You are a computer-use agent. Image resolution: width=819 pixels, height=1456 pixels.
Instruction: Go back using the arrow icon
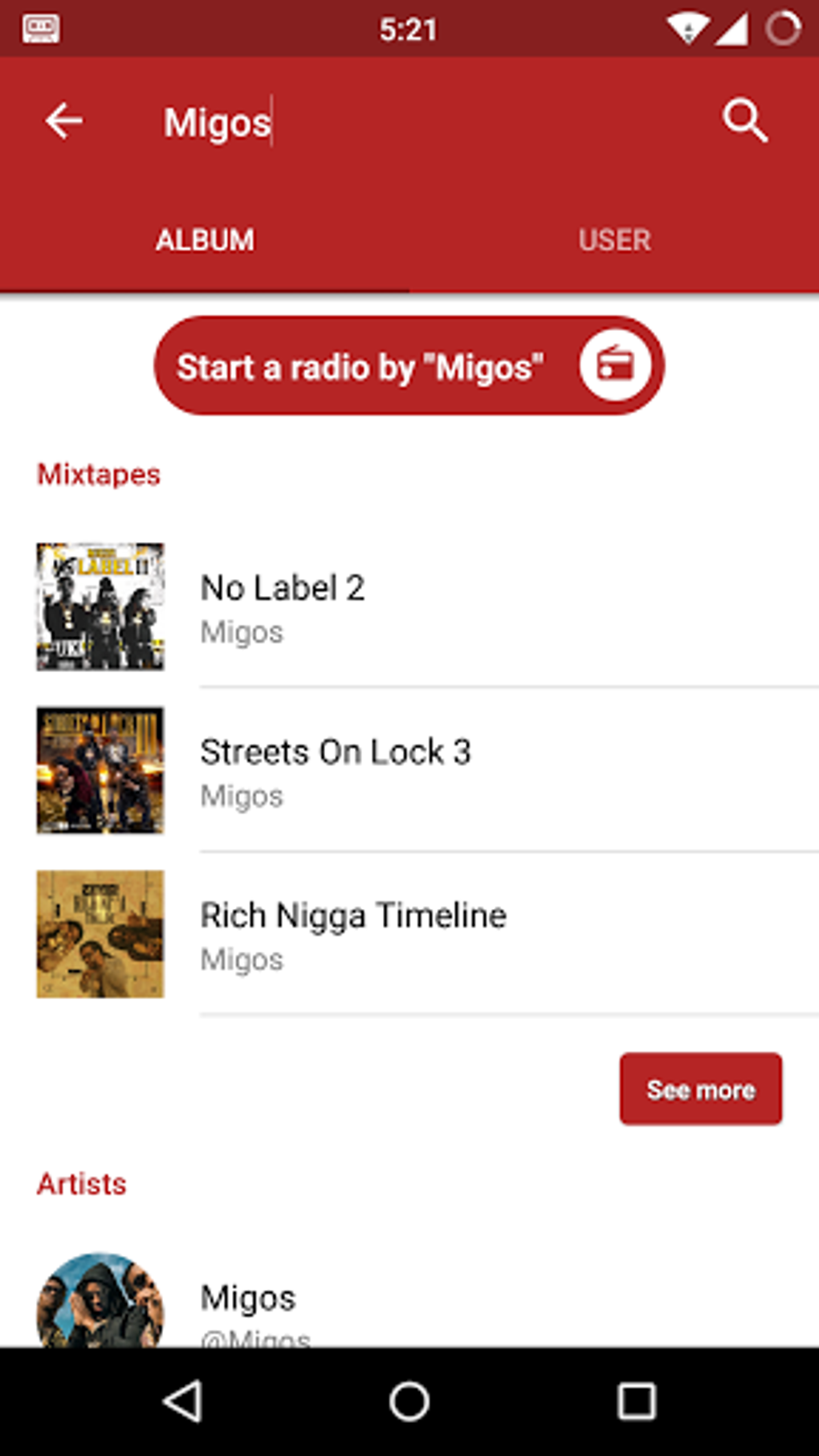63,121
